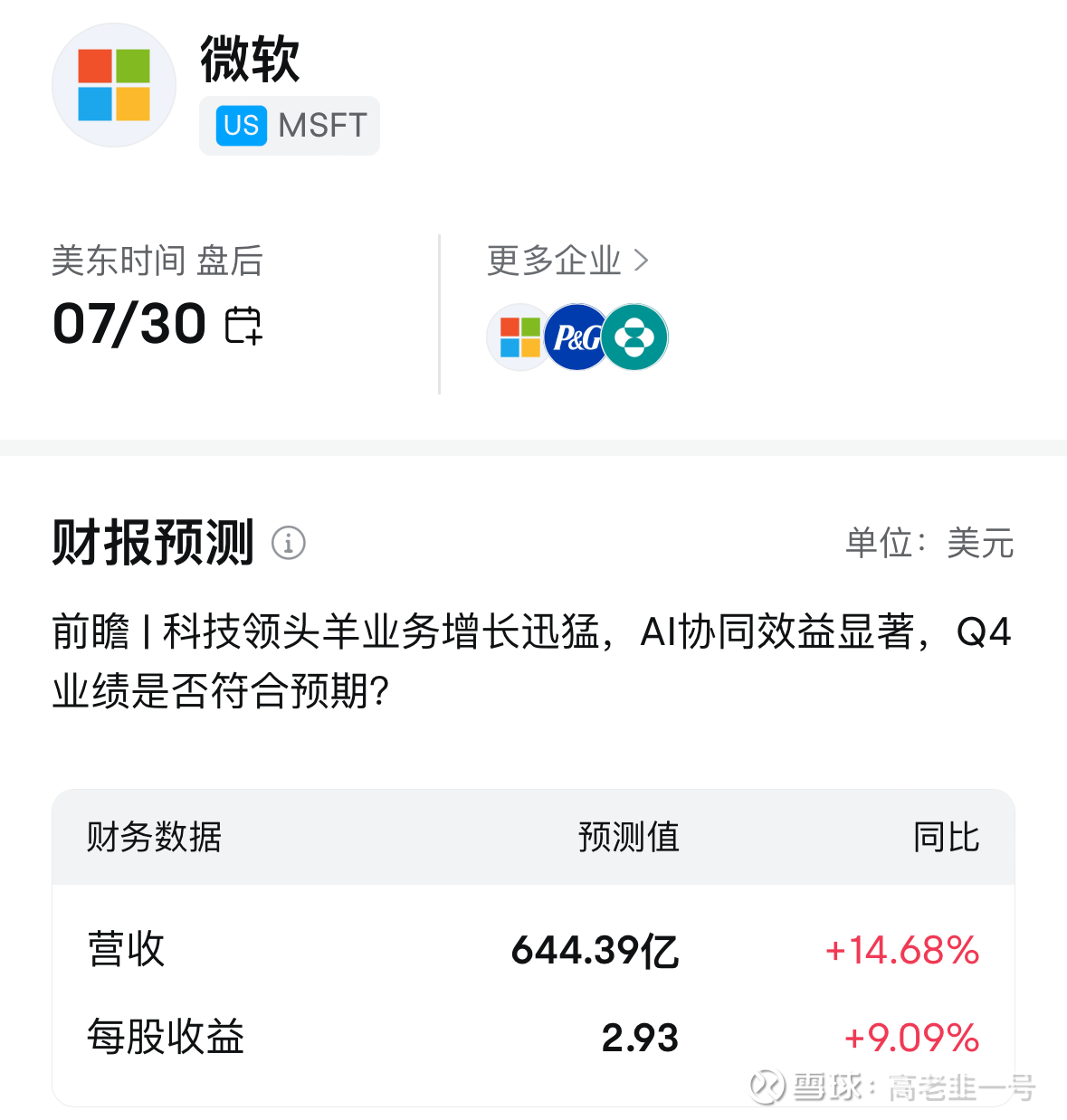Click the P&G company logo

(577, 337)
